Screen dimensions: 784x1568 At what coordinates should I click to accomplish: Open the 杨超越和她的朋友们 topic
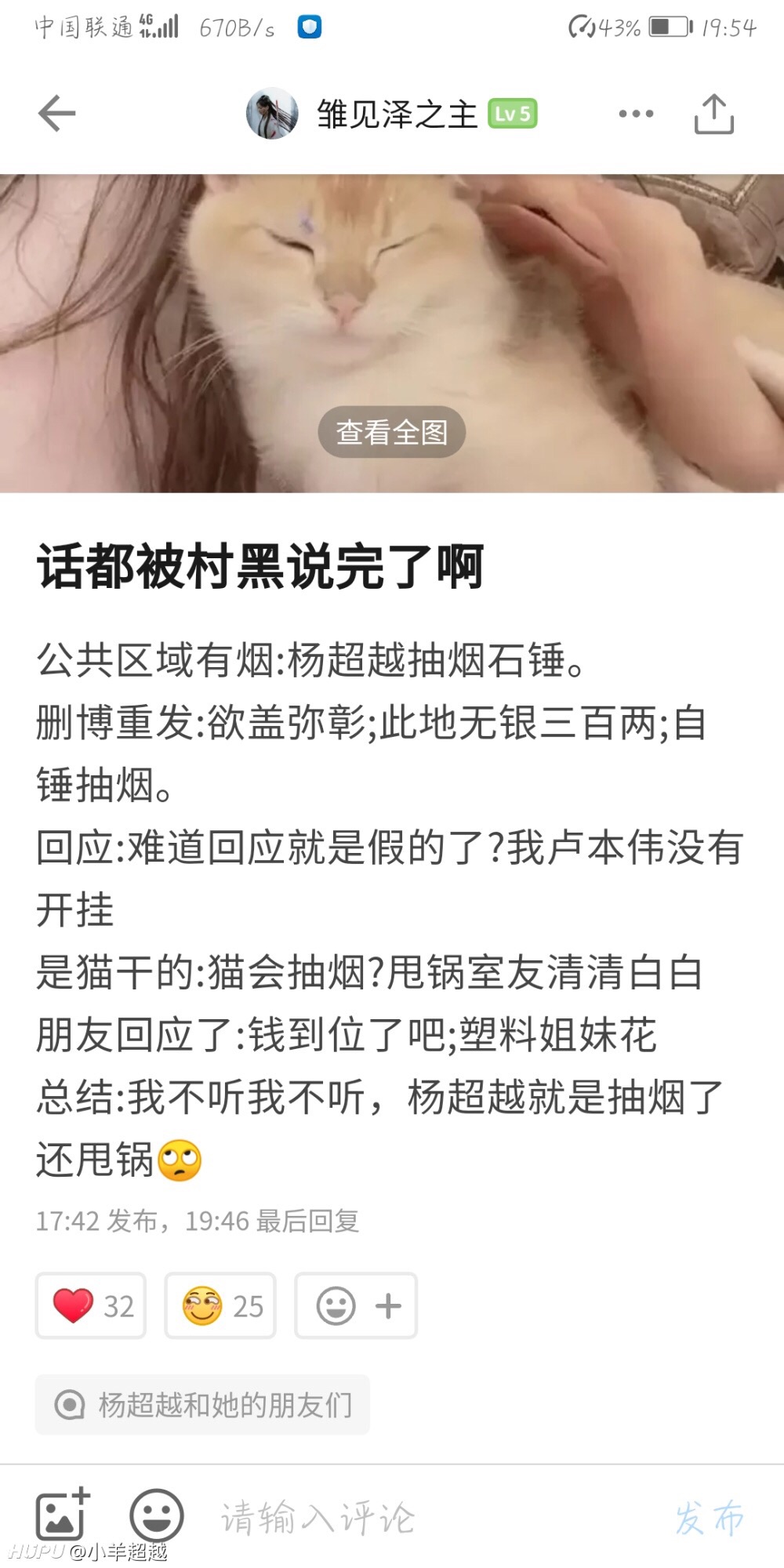pos(202,1405)
